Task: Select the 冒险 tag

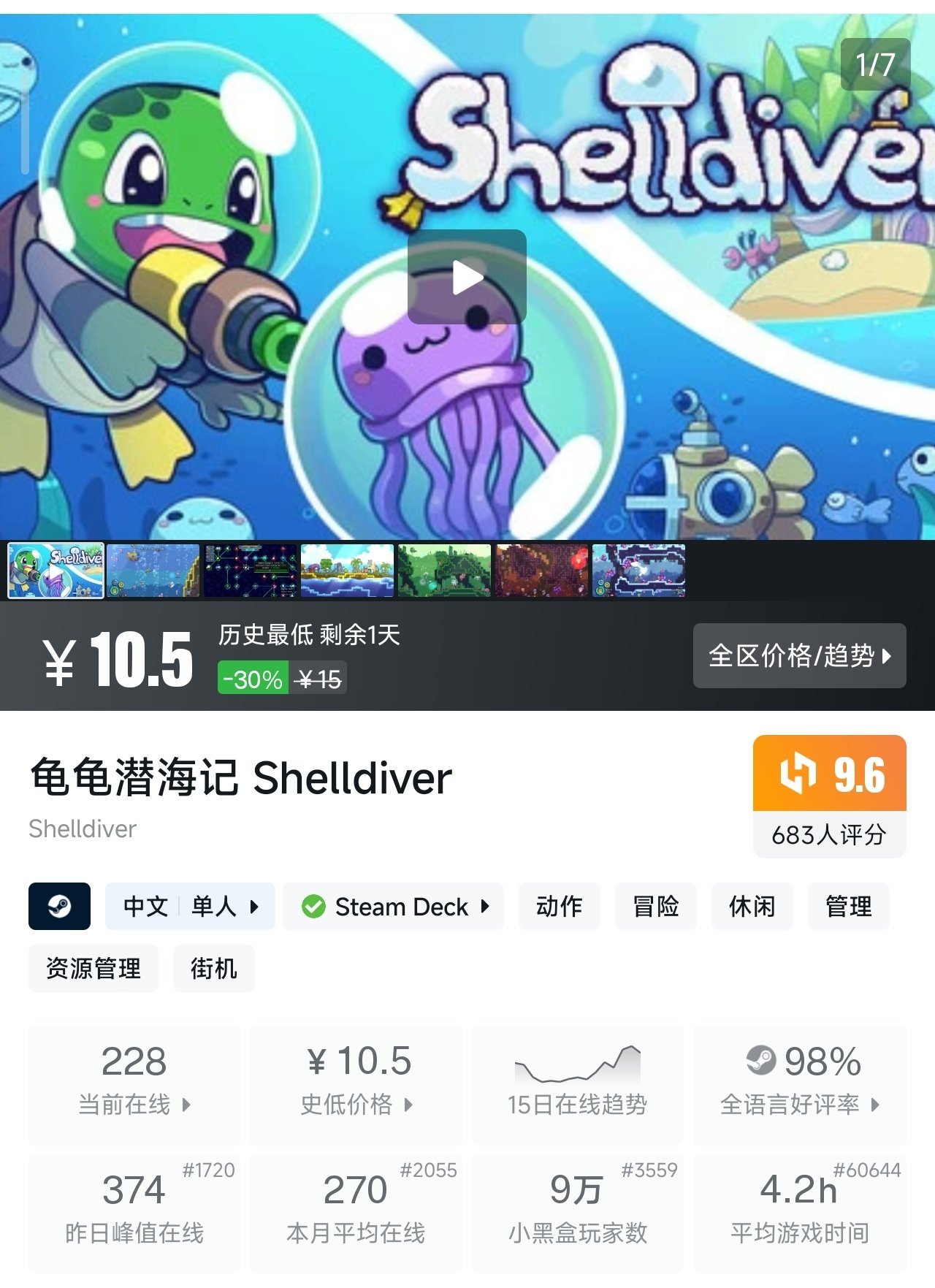Action: (655, 906)
